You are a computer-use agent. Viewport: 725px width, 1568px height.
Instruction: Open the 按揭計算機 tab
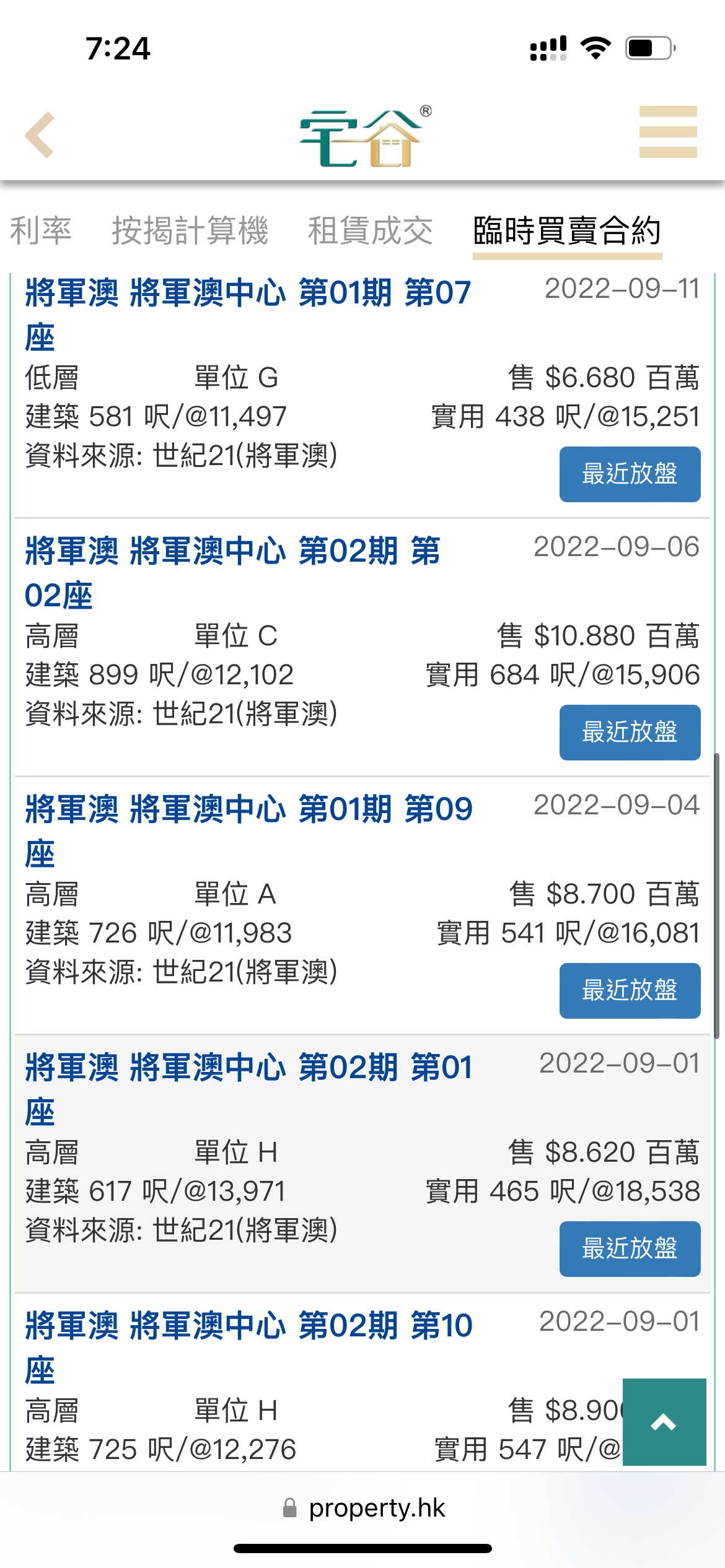(190, 230)
